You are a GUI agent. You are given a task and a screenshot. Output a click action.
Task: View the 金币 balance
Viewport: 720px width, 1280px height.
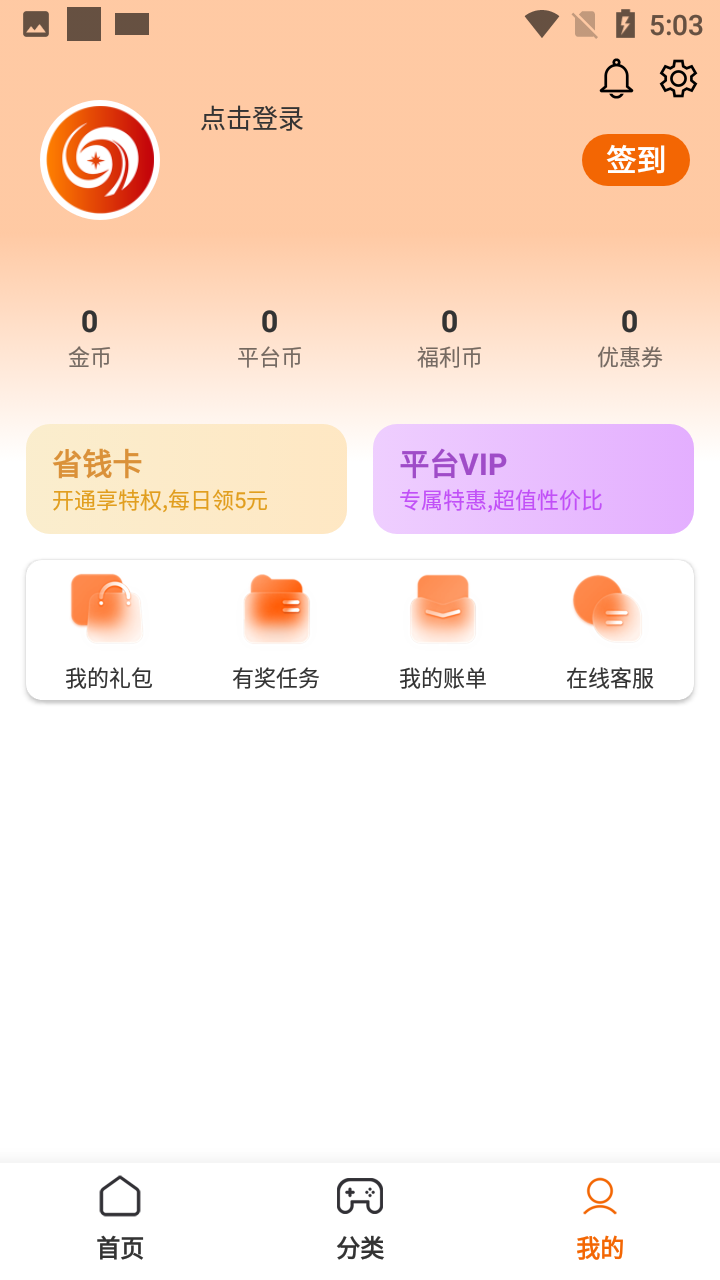coord(90,337)
